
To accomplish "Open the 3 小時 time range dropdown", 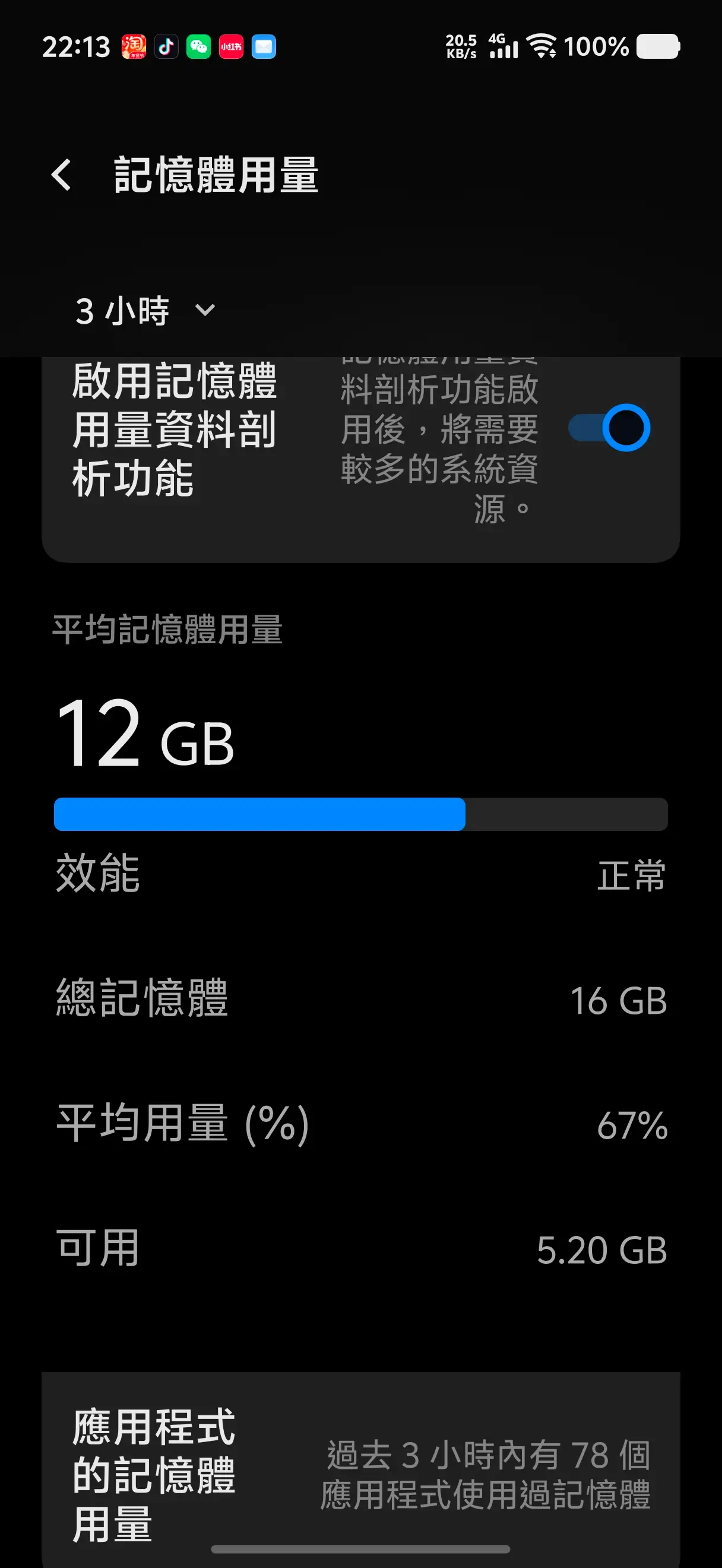I will (145, 311).
